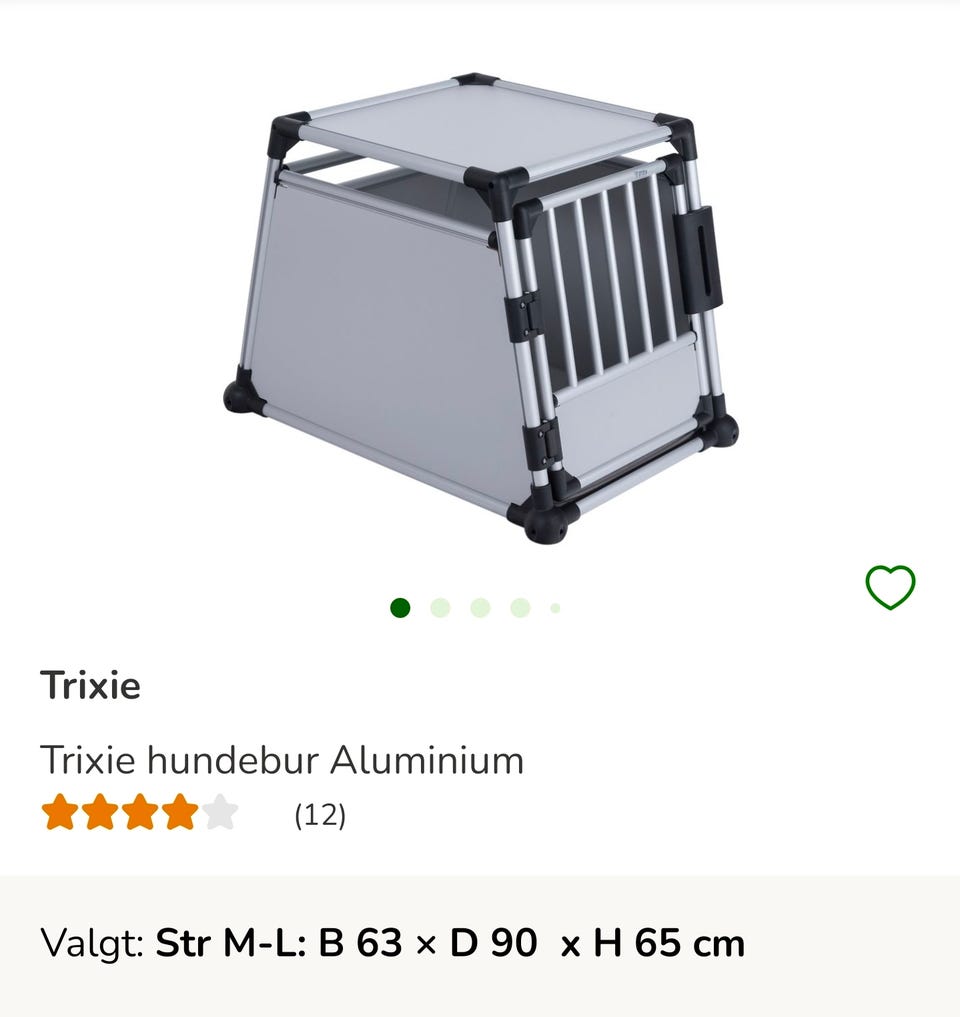Select the fifth smallest carousel dot
Screen dimensions: 960x1017
(x=552, y=606)
